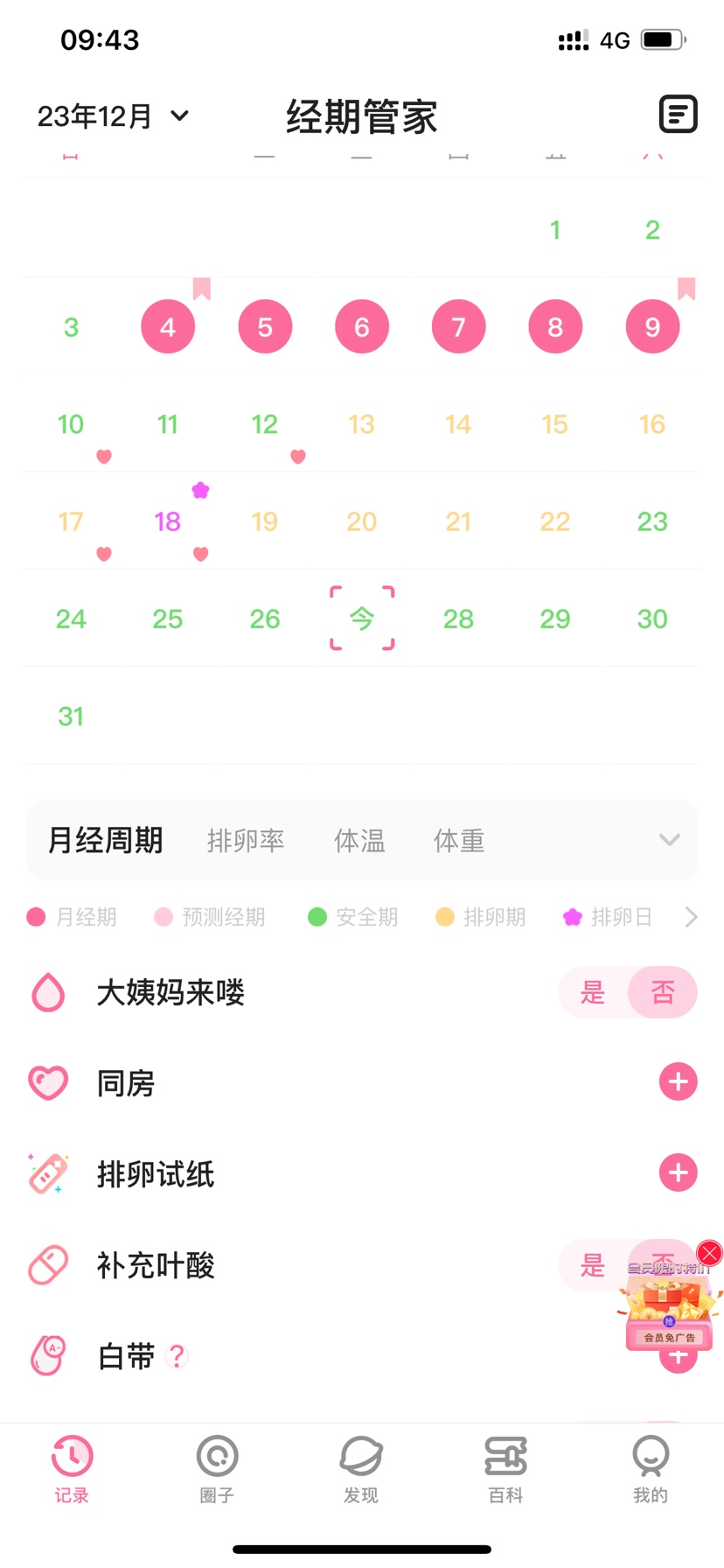Screen dimensions: 724x1568
Task: Select December 18 ovulation day
Action: point(168,522)
